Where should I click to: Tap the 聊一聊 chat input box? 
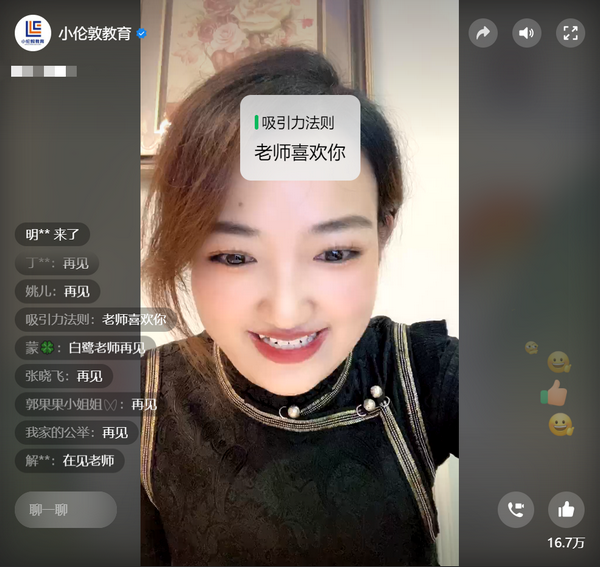coord(66,510)
